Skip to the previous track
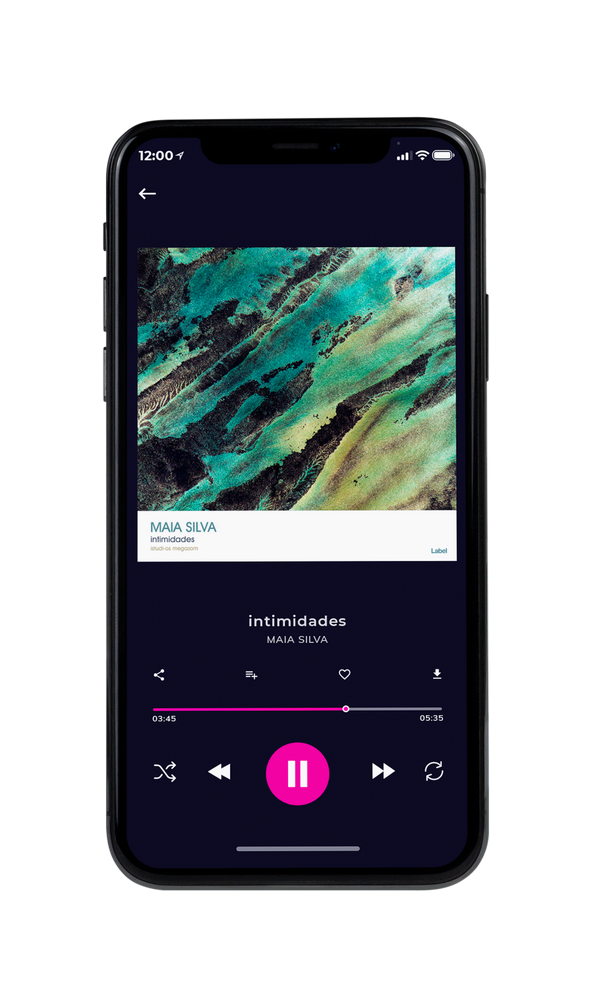 pos(219,772)
